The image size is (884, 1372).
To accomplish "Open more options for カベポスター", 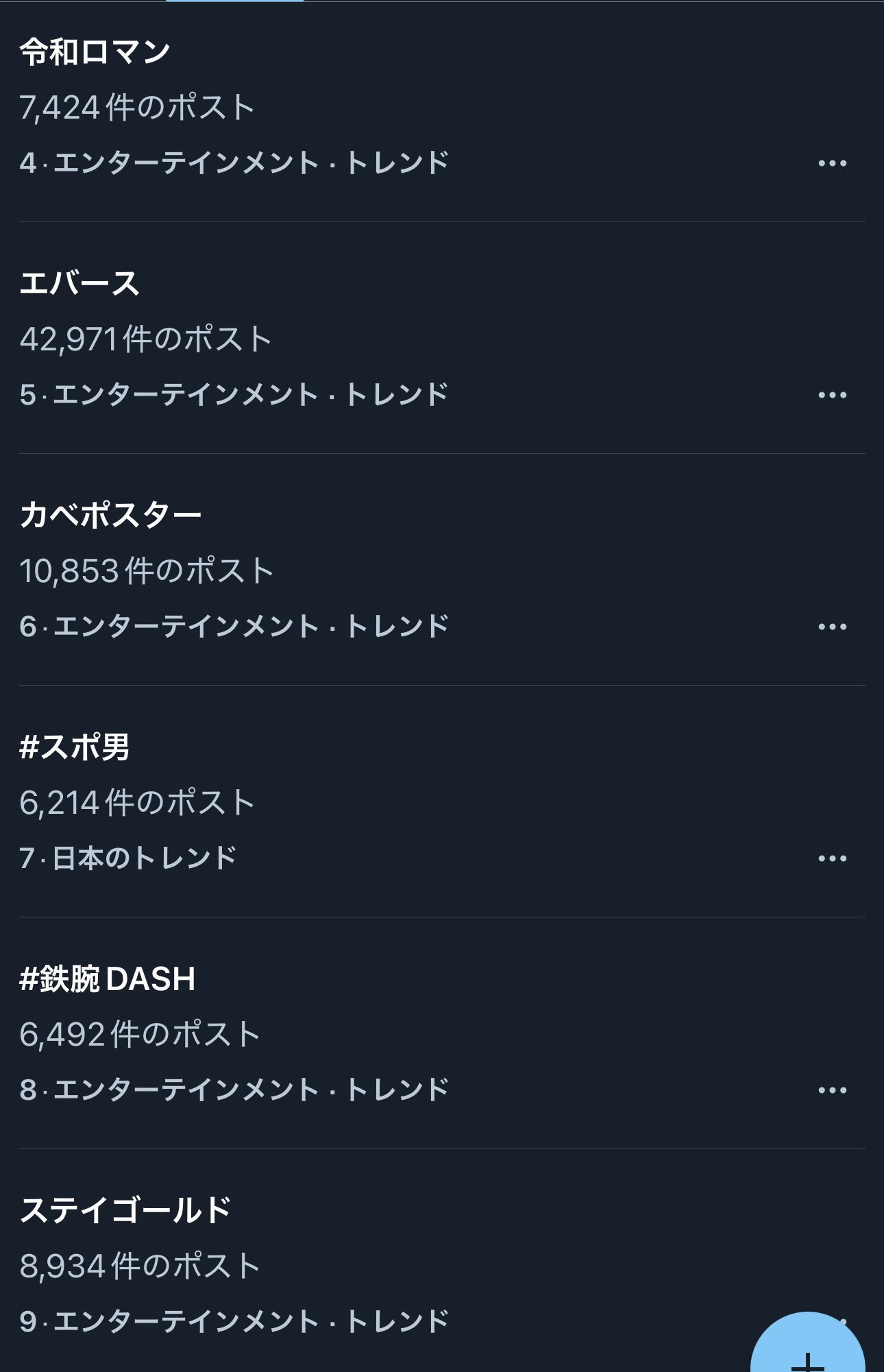I will point(832,627).
